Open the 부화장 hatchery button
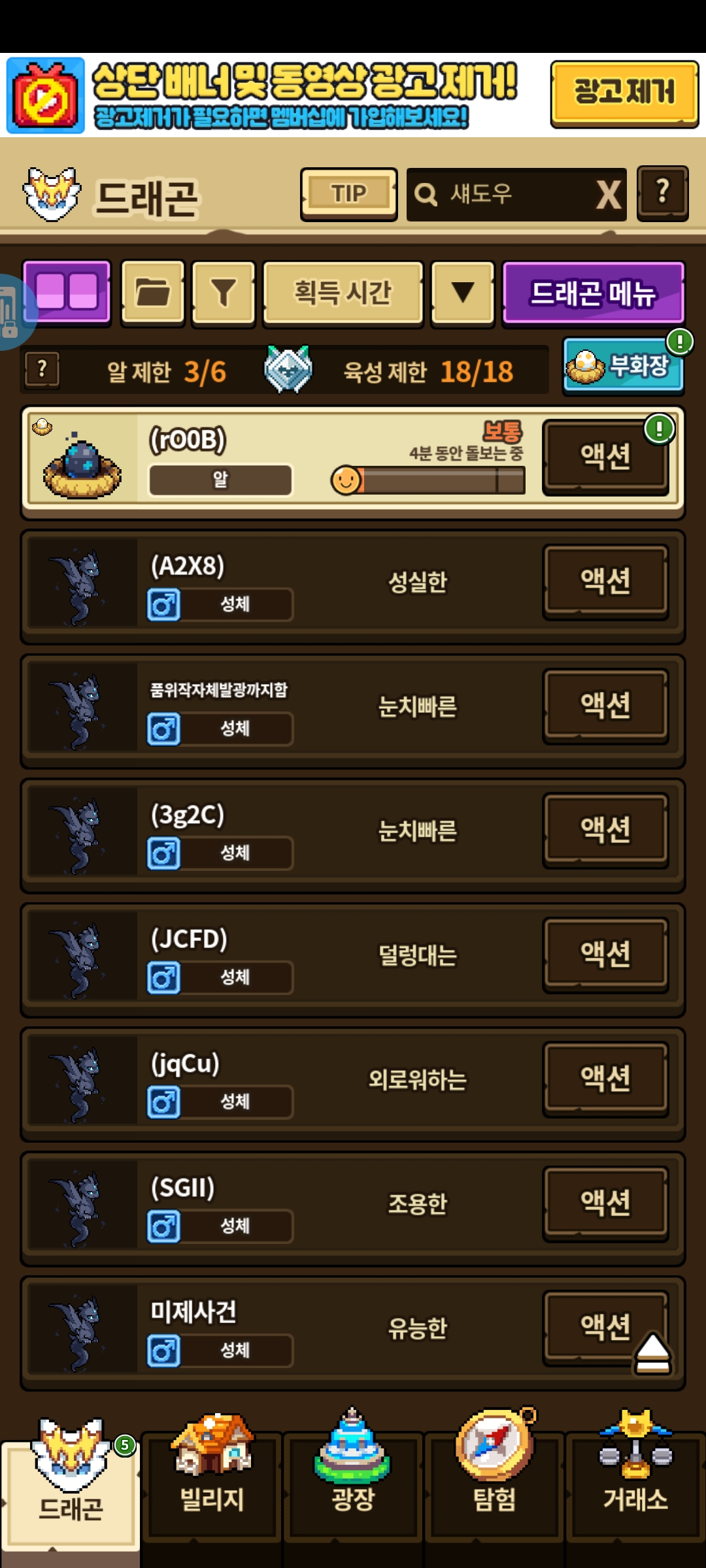The height and width of the screenshot is (1568, 706). coord(623,365)
